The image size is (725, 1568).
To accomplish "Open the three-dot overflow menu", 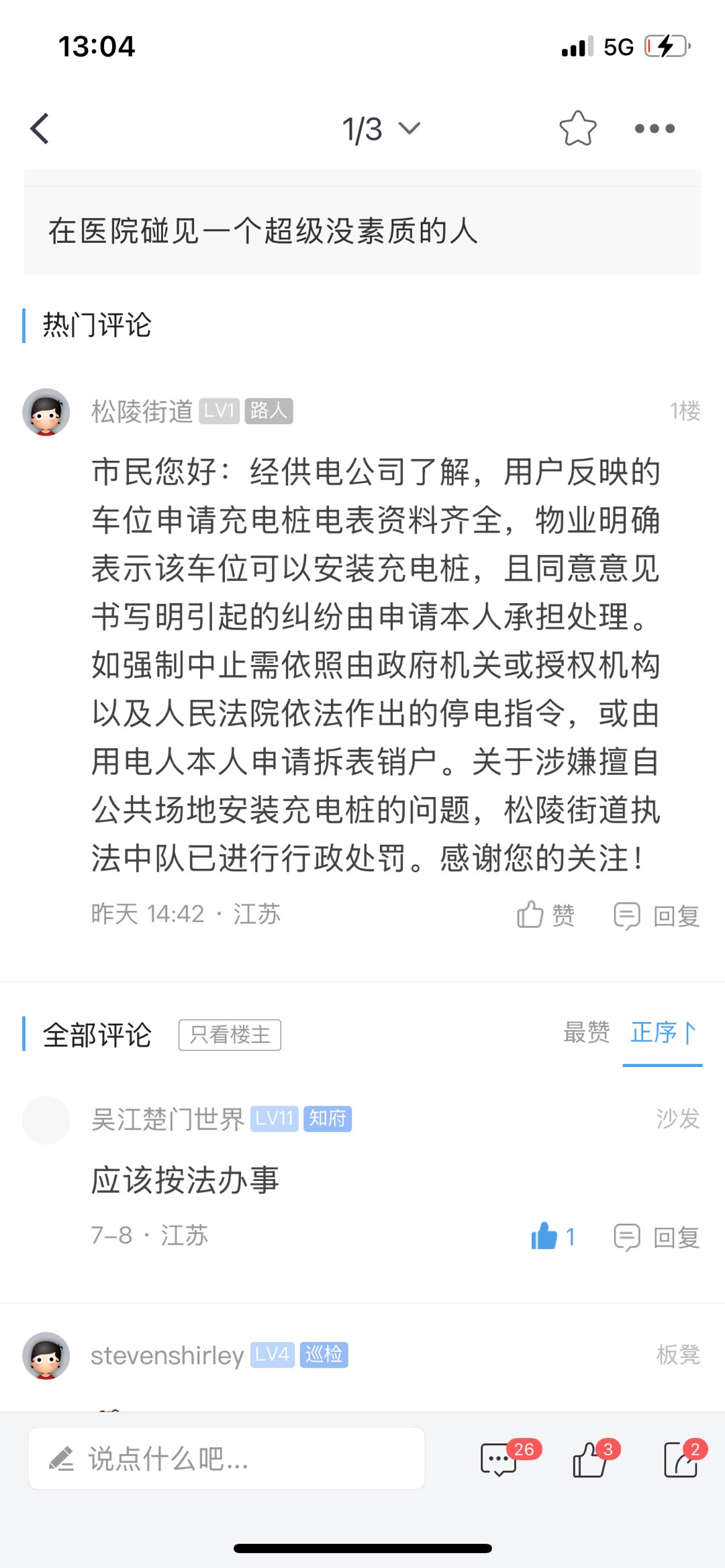I will click(655, 128).
